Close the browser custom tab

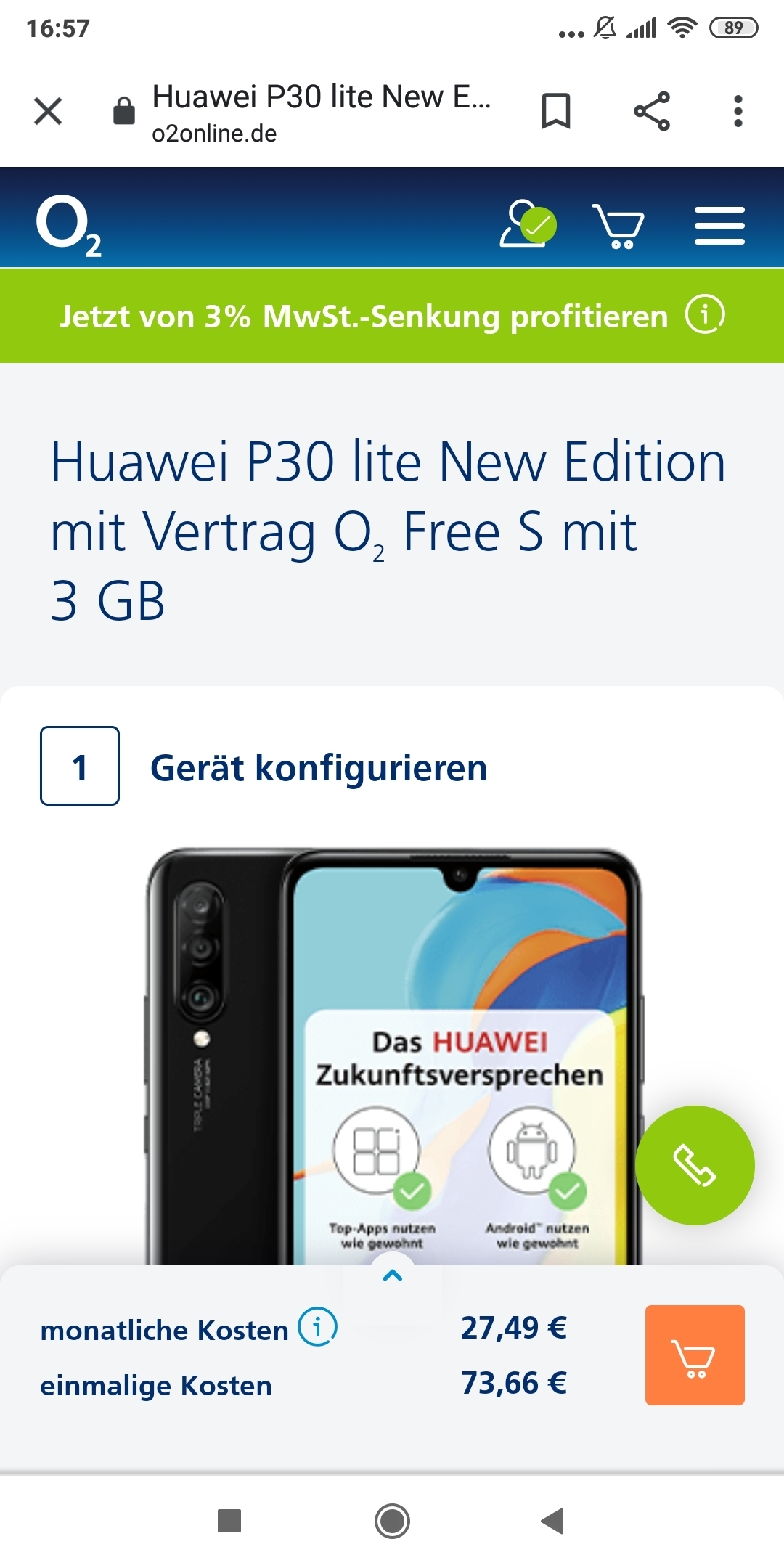click(48, 112)
